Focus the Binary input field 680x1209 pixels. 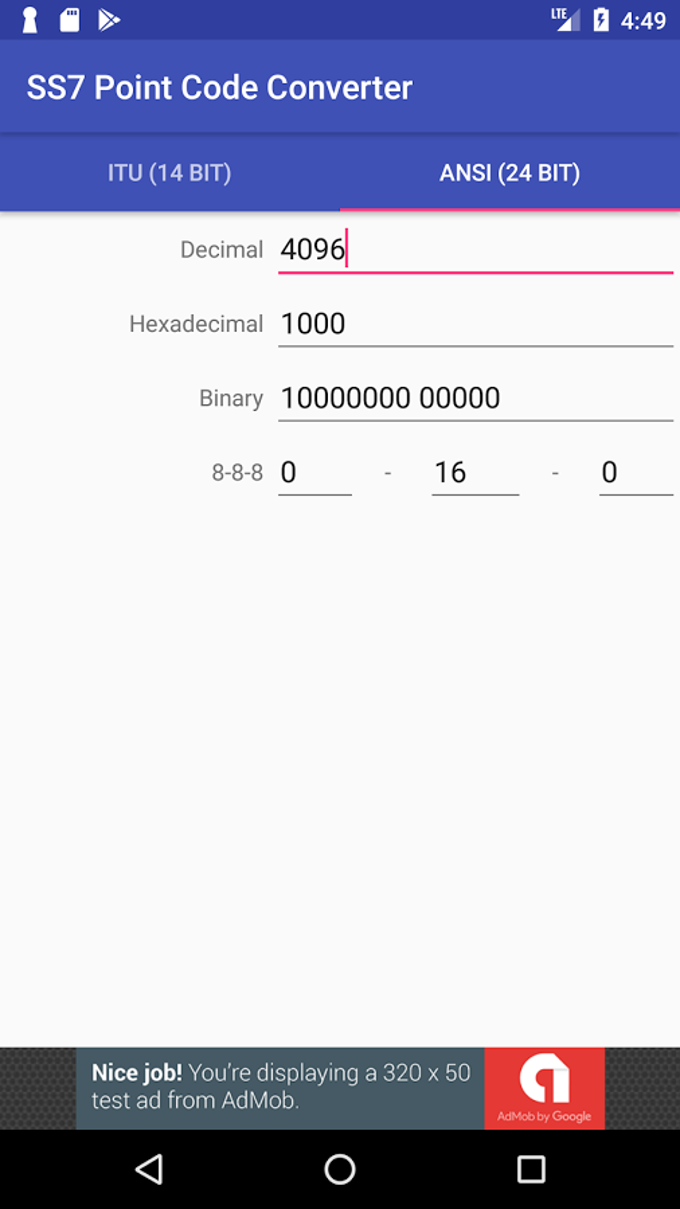coord(475,398)
